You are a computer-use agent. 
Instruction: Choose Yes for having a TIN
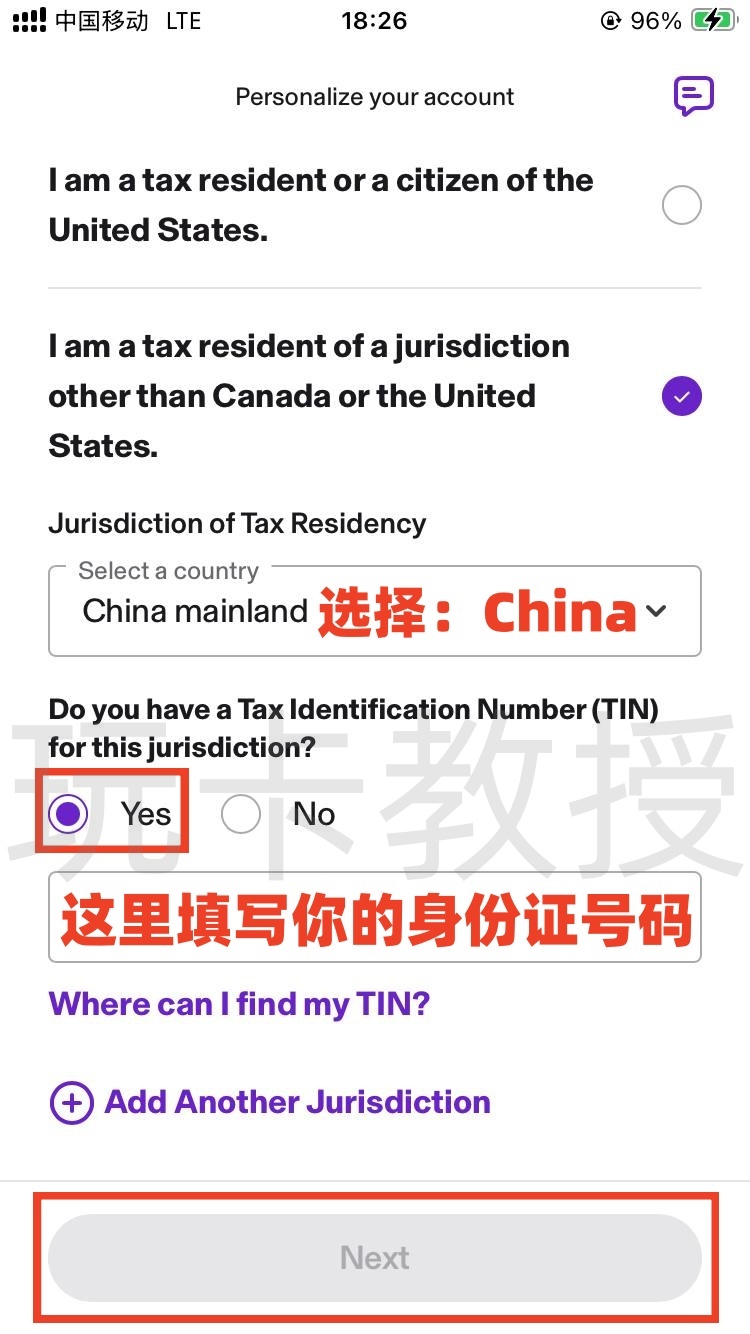68,815
